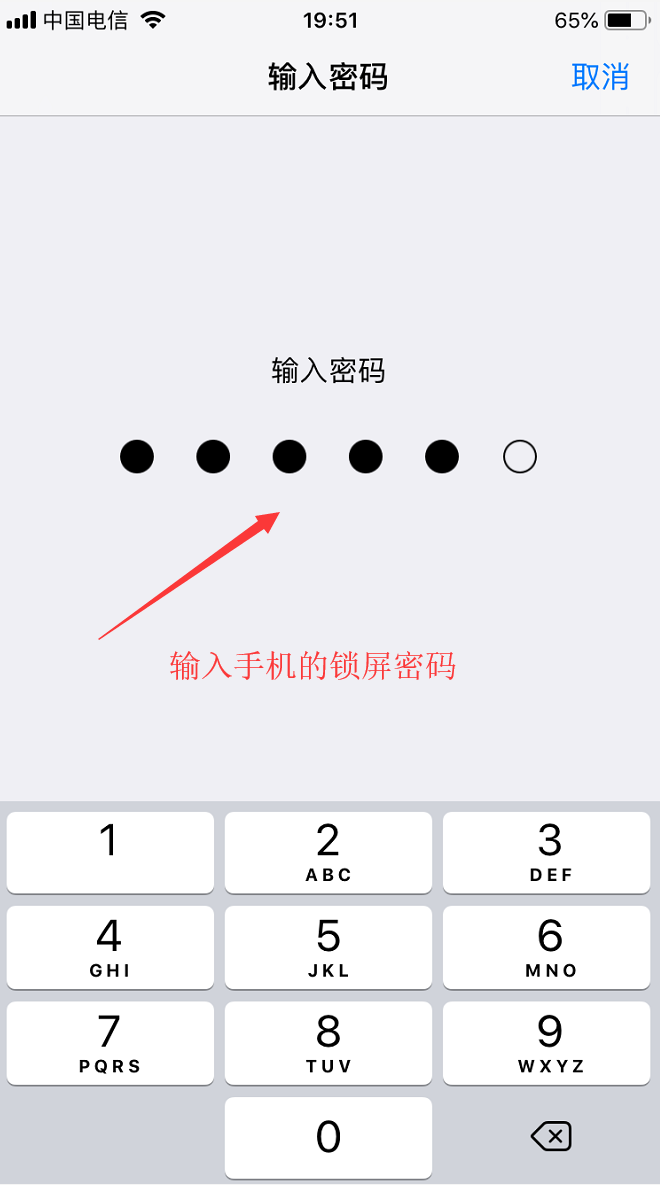Image resolution: width=660 pixels, height=1185 pixels.
Task: Tap the 5 JKL key
Action: click(x=328, y=947)
